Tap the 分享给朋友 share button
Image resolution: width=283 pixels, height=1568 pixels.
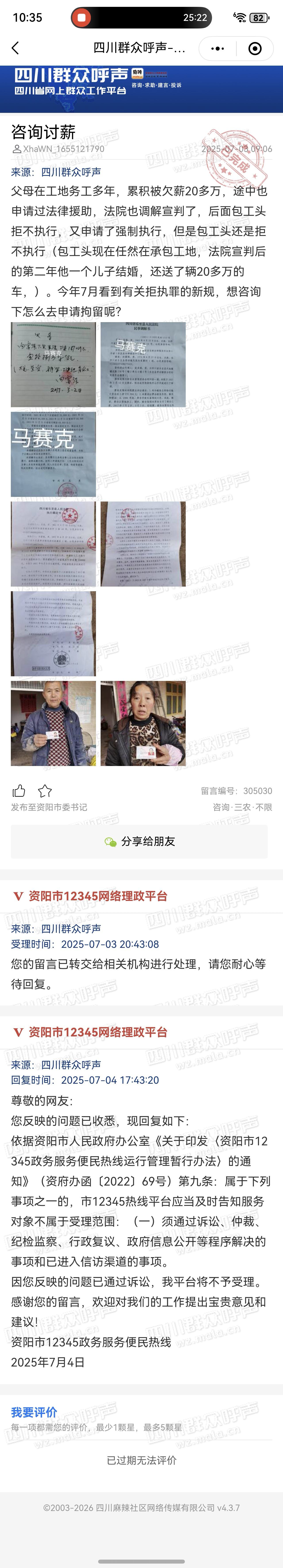[139, 841]
